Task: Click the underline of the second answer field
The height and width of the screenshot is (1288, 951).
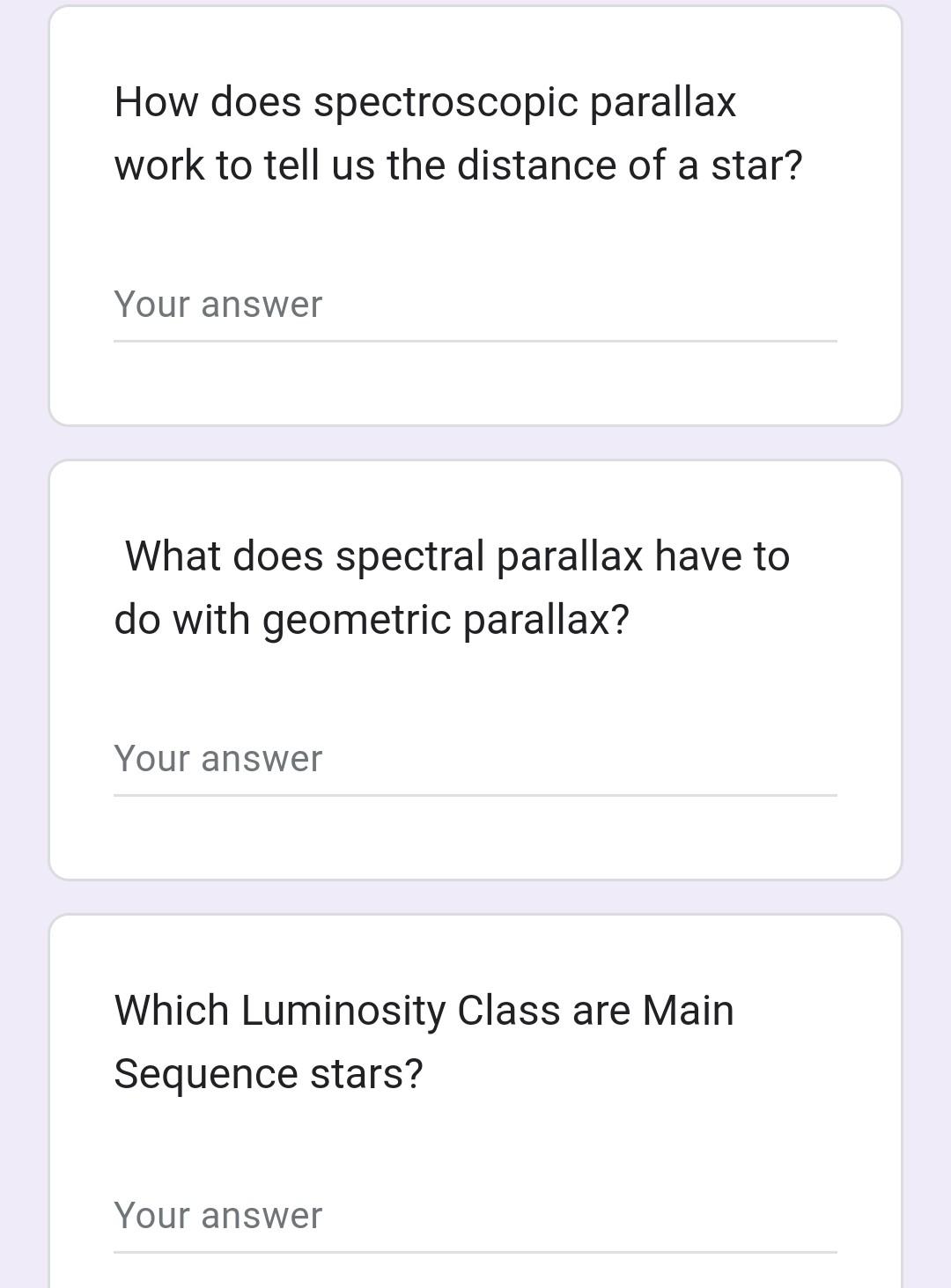Action: pyautogui.click(x=475, y=795)
